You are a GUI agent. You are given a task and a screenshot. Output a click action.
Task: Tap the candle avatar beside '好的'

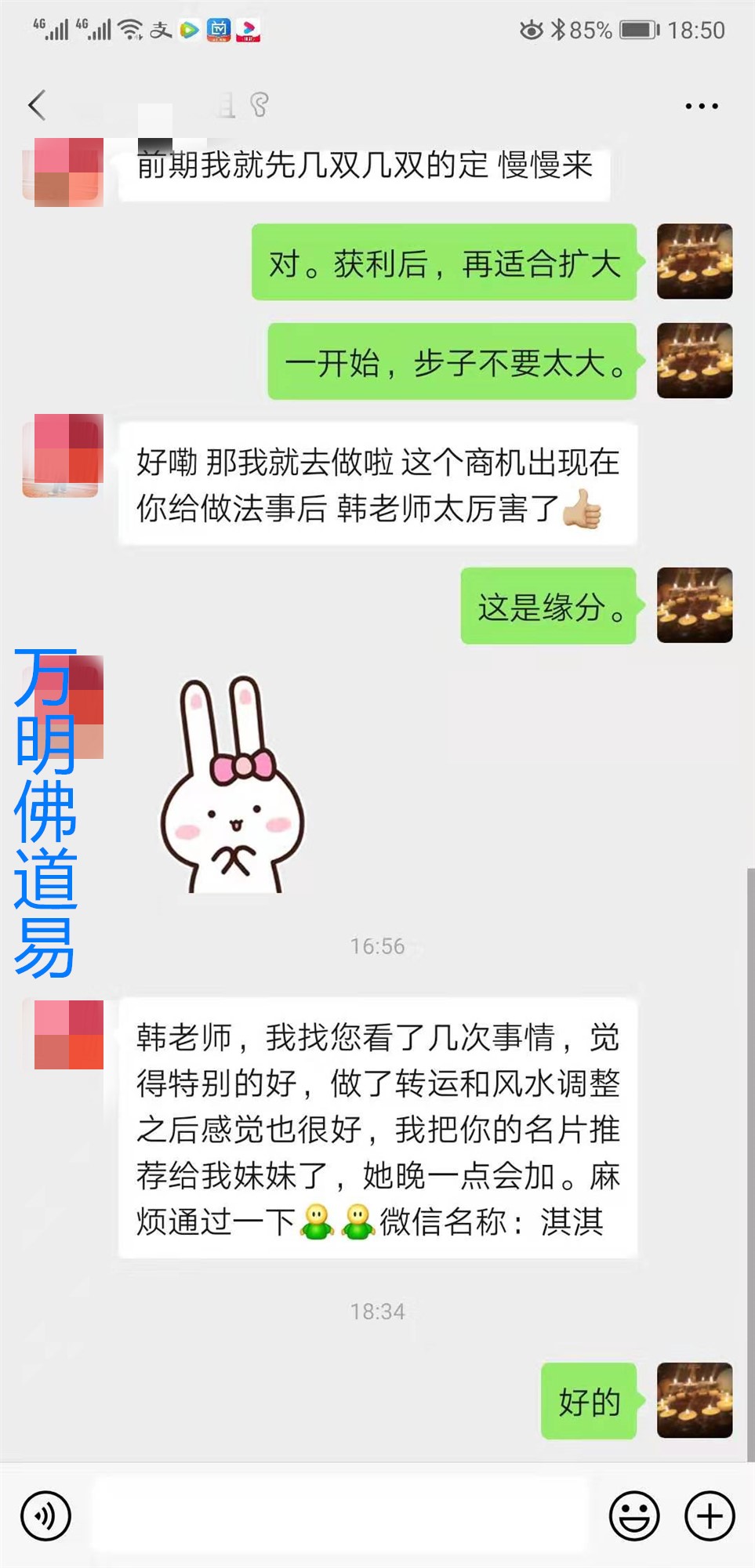click(x=694, y=1400)
